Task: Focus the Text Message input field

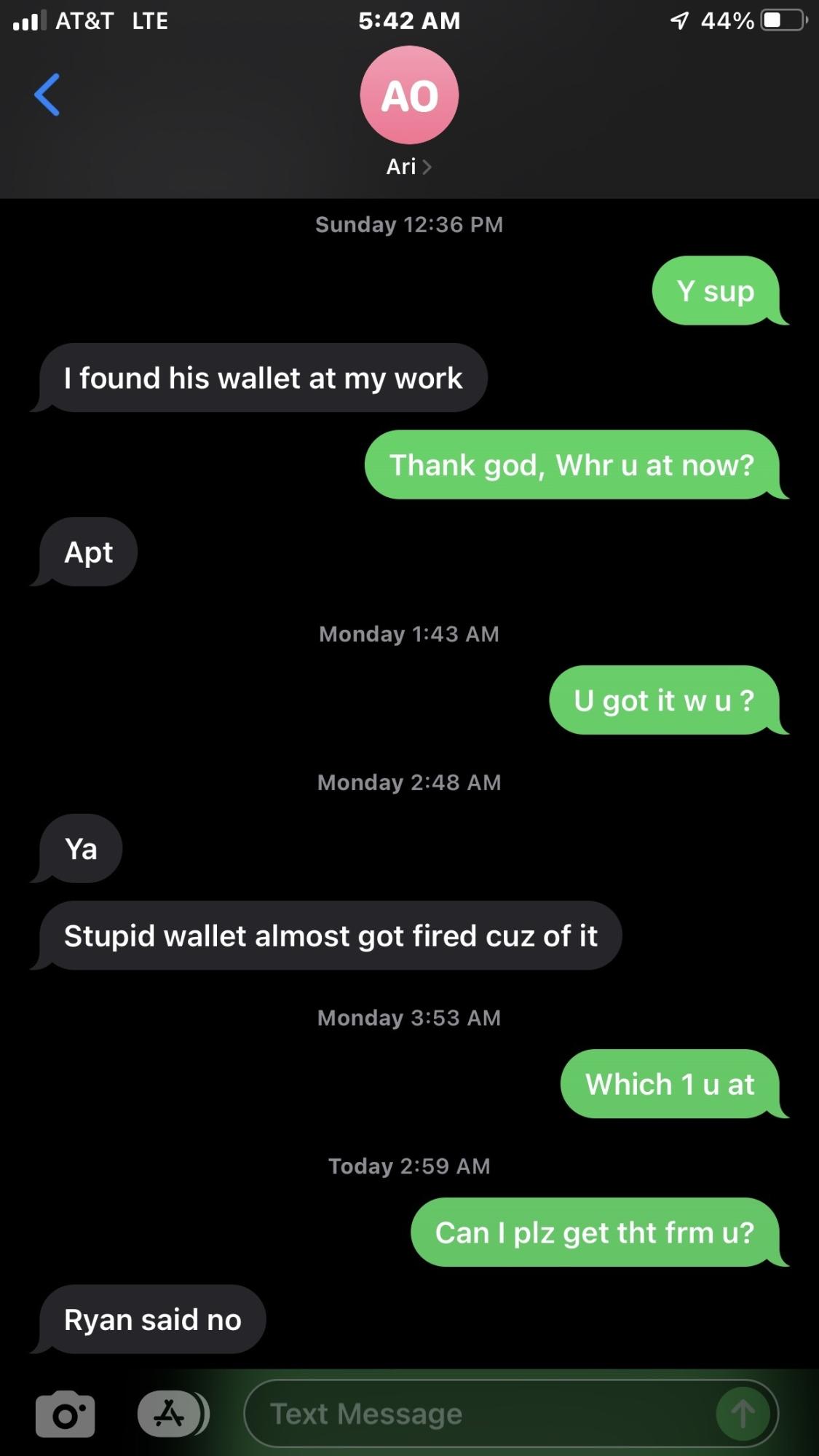Action: point(480,1414)
